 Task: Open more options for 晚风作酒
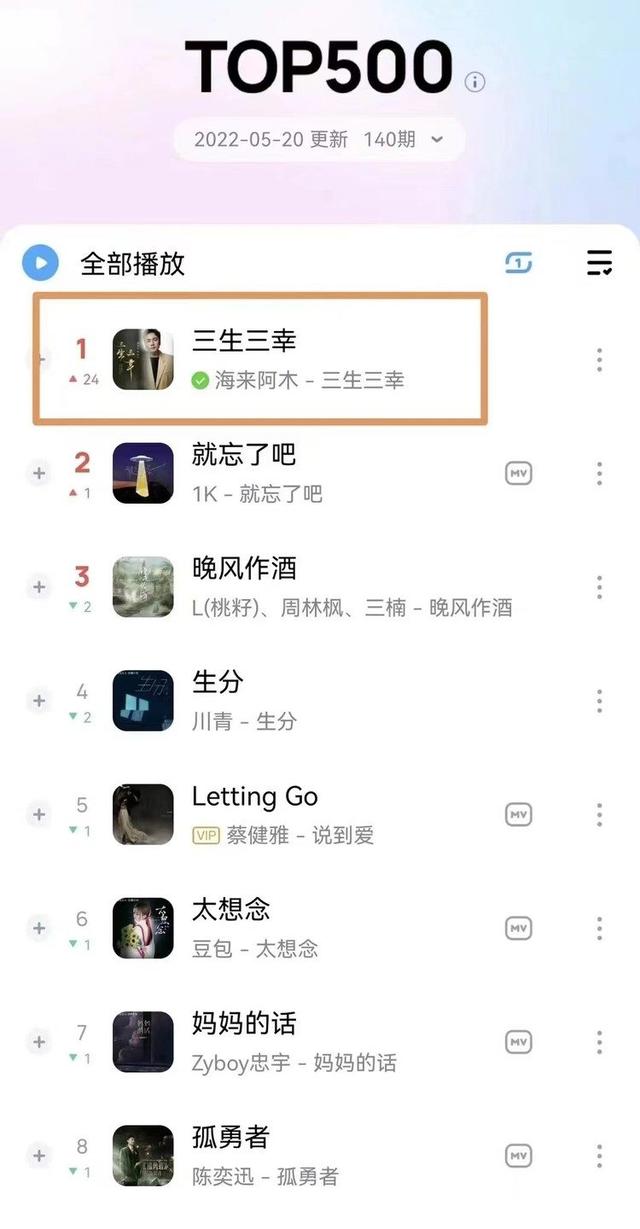[599, 587]
